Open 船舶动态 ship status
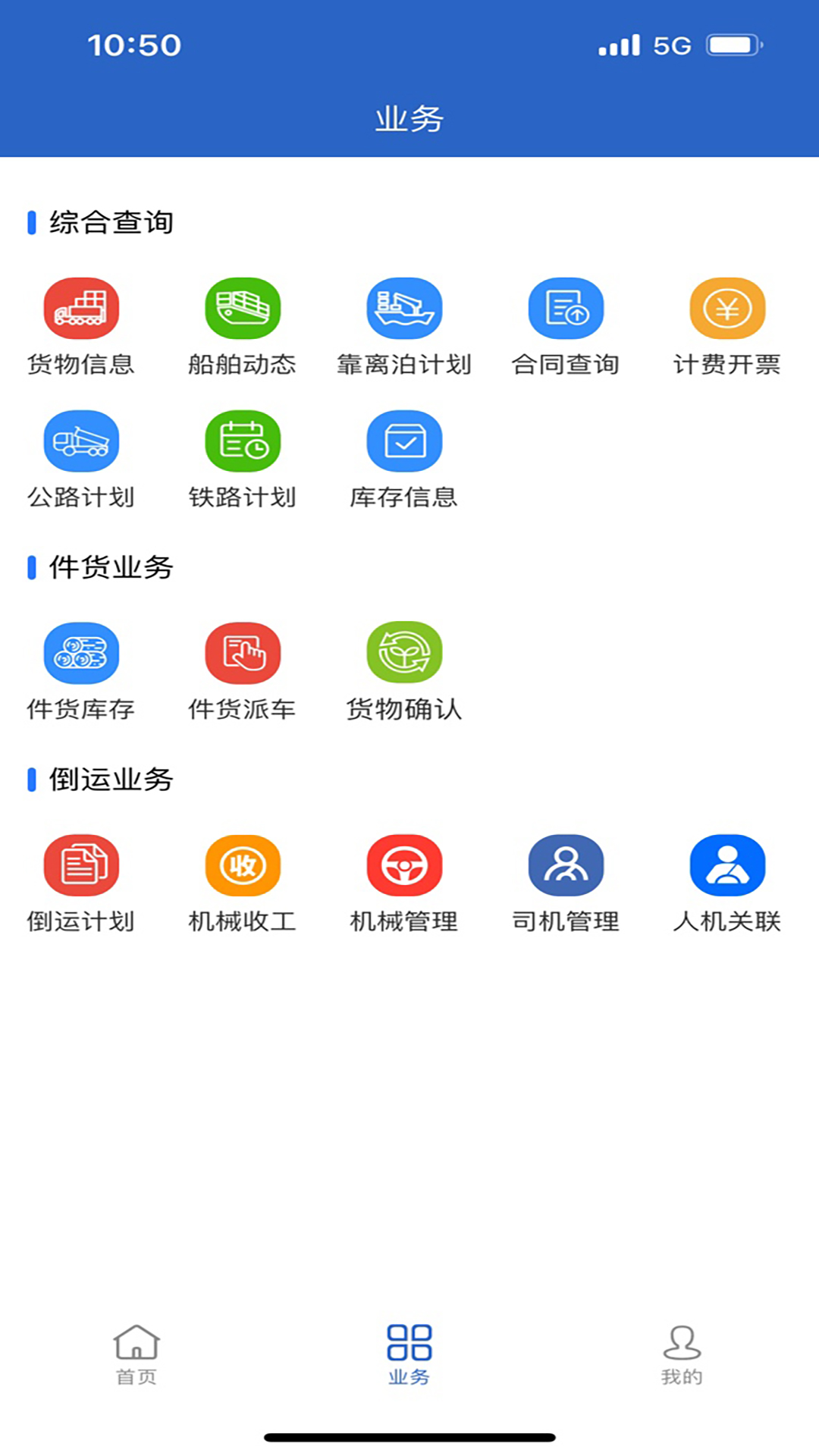Viewport: 819px width, 1456px height. coord(243,327)
